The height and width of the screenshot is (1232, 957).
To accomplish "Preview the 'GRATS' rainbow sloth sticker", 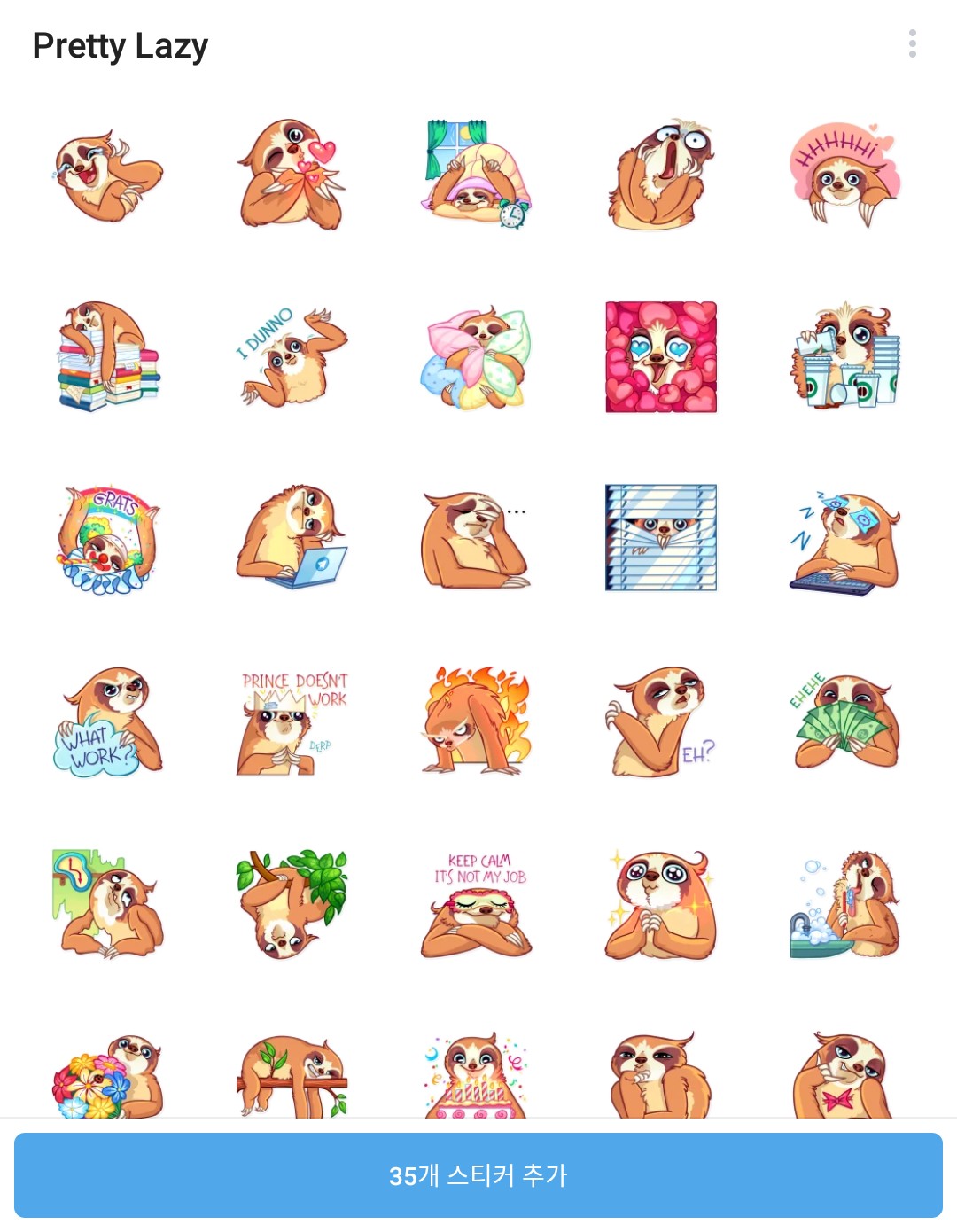I will (x=108, y=540).
